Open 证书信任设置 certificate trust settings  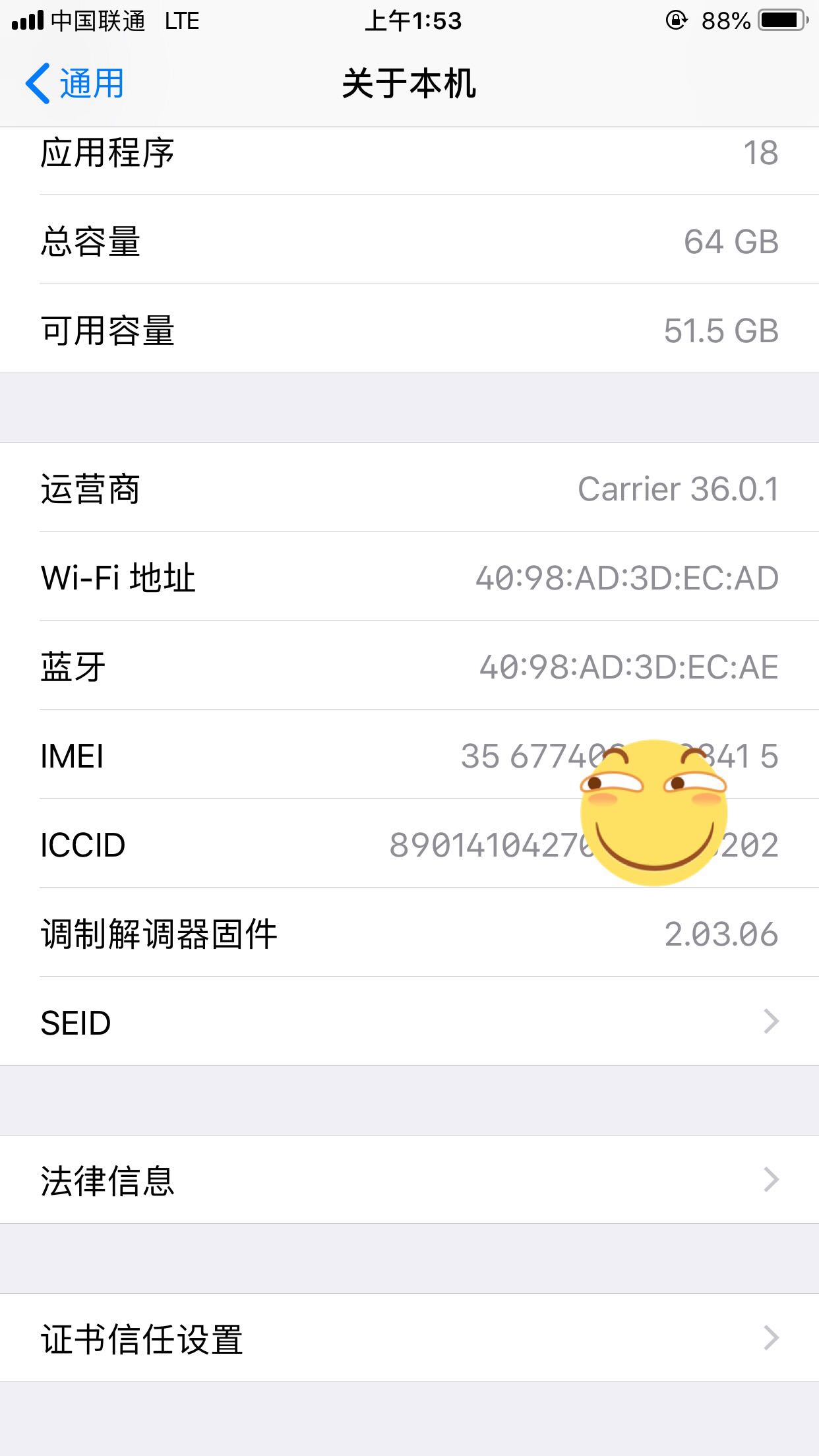point(409,1337)
